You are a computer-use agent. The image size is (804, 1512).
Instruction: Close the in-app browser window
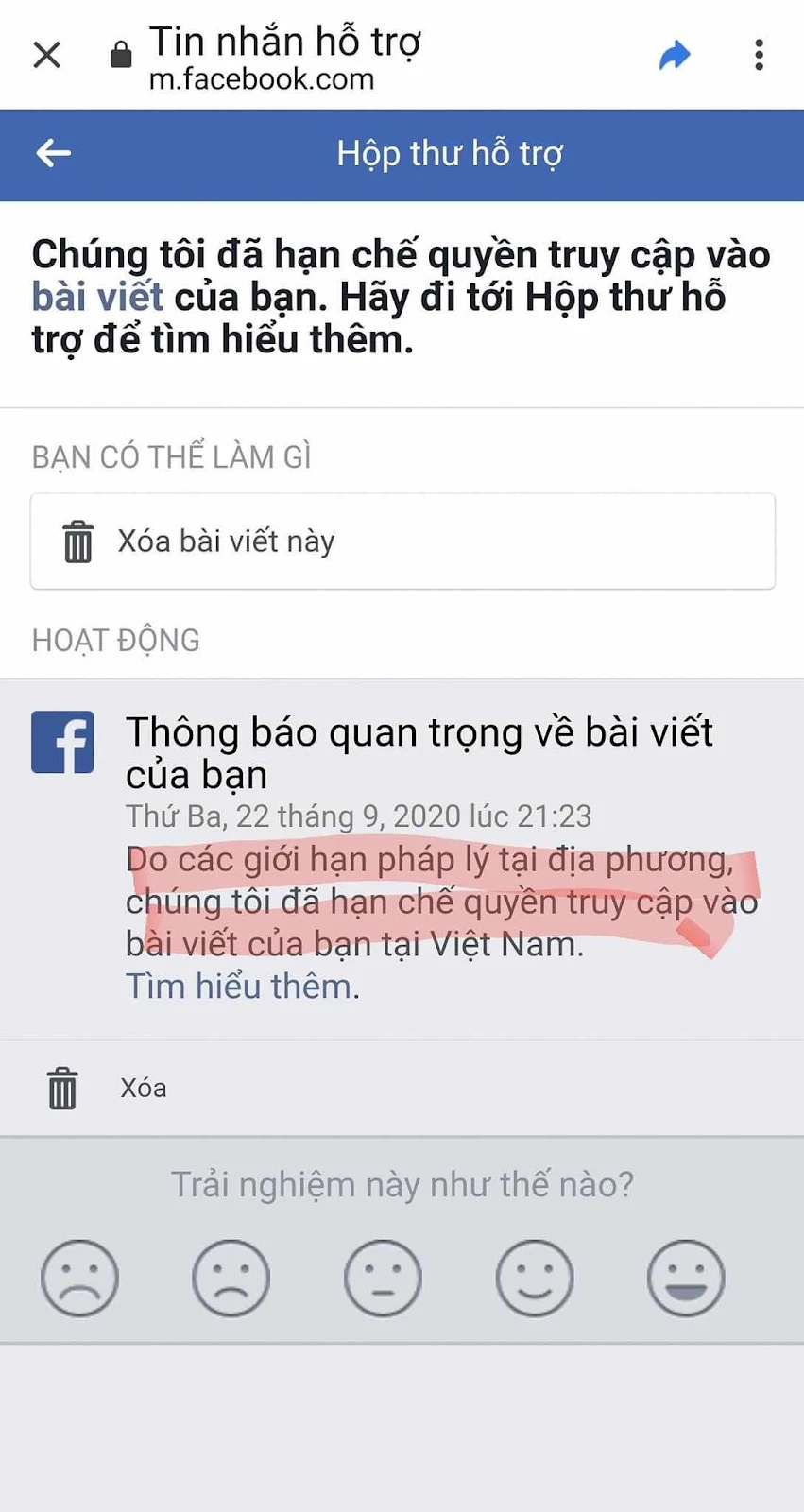[47, 55]
